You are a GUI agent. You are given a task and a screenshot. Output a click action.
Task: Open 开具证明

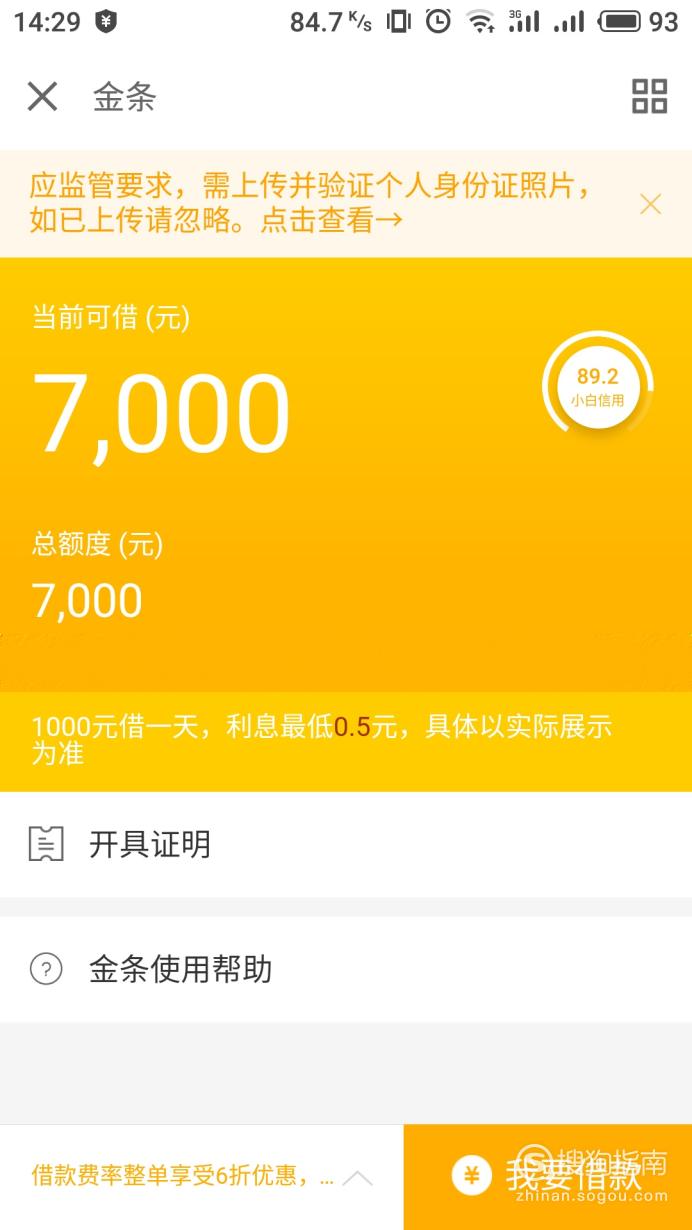(346, 845)
